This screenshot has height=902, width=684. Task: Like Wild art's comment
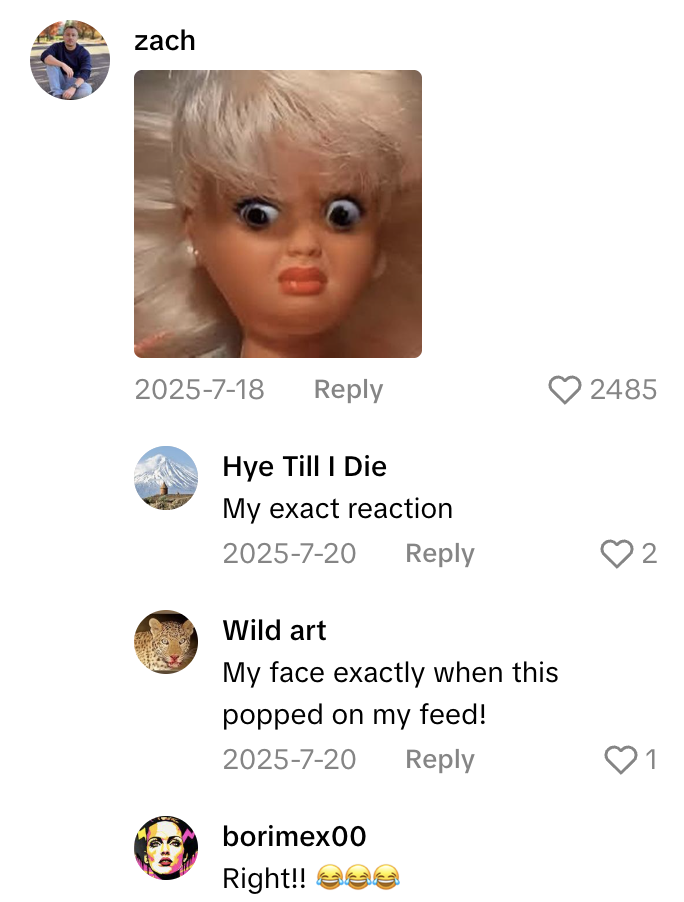tap(620, 760)
